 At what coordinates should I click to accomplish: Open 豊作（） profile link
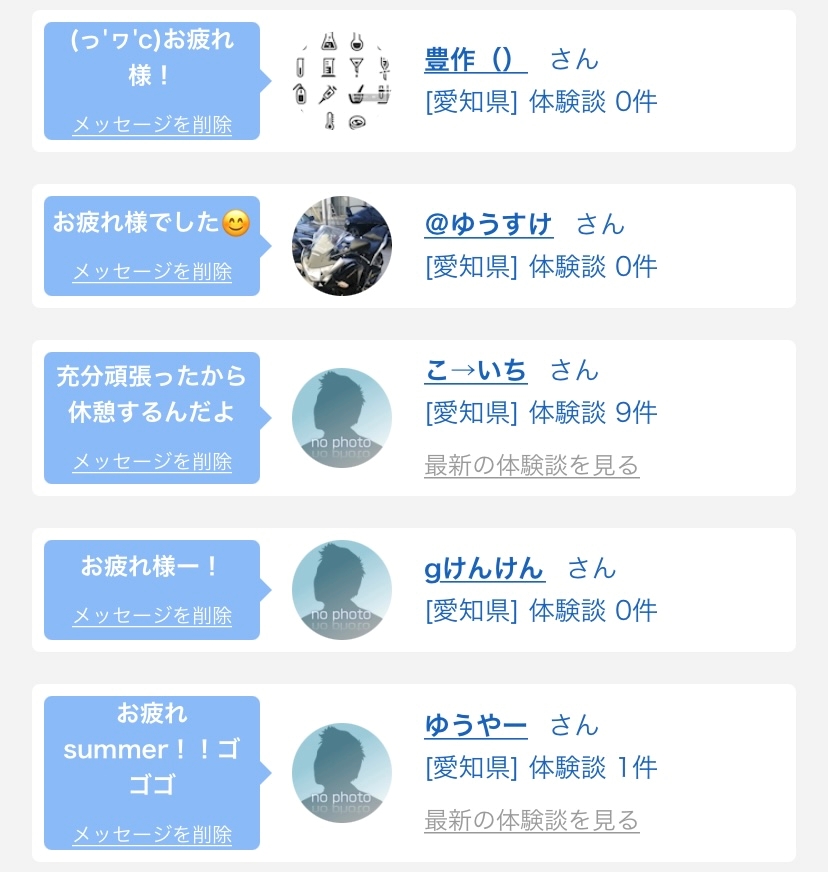click(475, 59)
